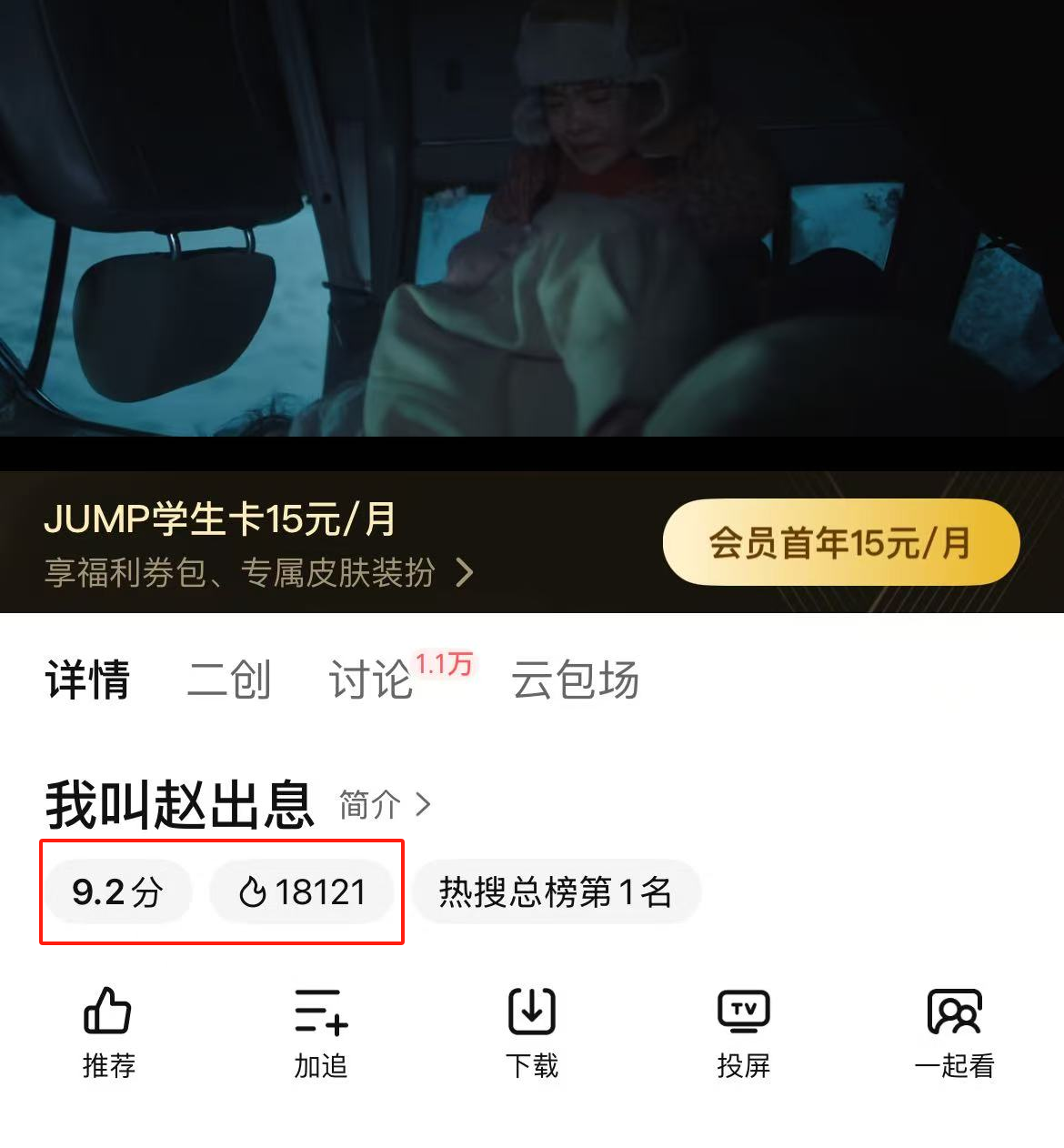Viewport: 1064px width, 1148px height.
Task: Switch to the 详情 tab
Action: click(x=88, y=680)
